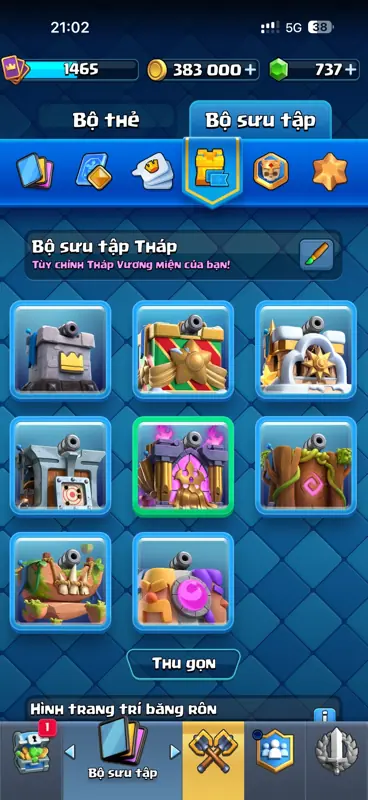Viewport: 368px width, 800px height.
Task: Go to the battle tab with crossed axes
Action: click(213, 752)
